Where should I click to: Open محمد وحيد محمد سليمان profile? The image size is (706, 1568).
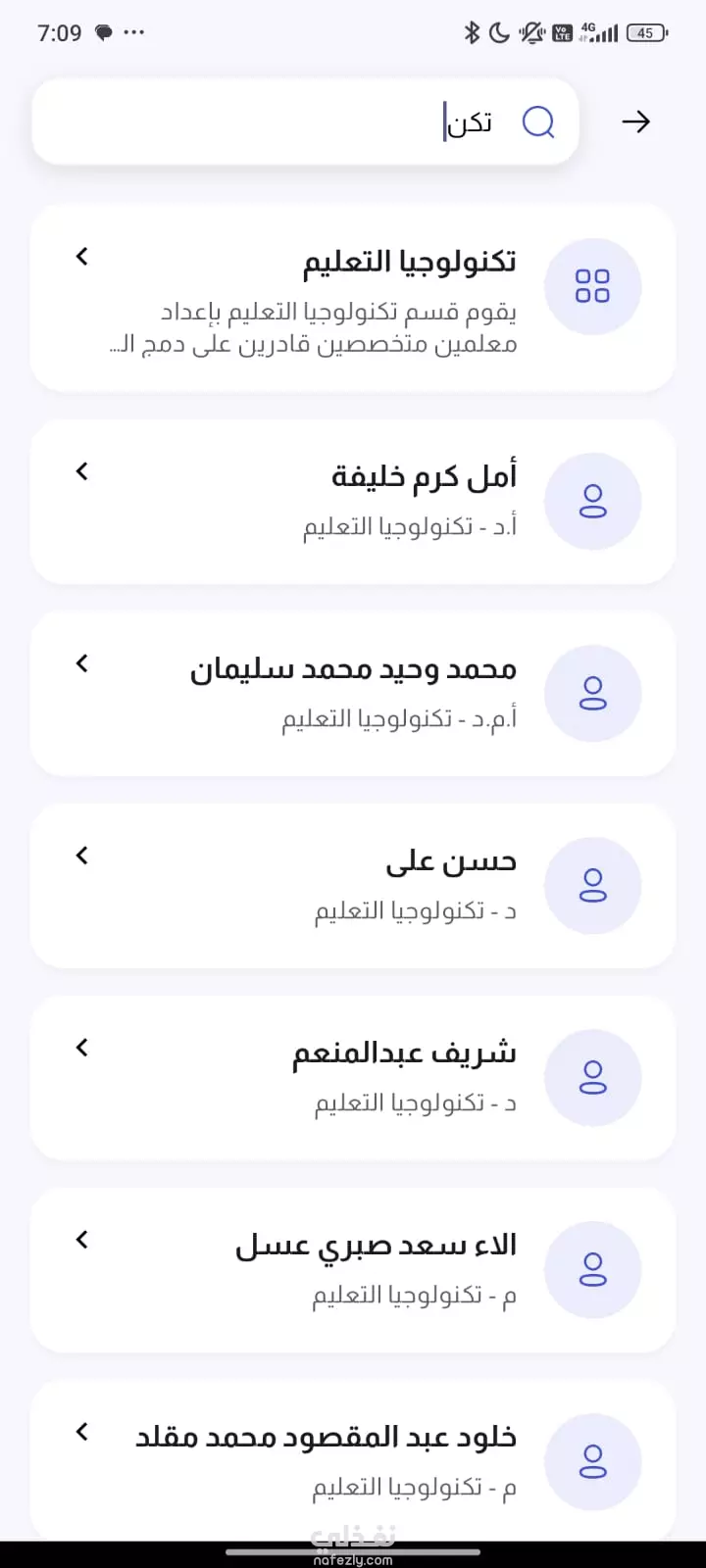pyautogui.click(x=353, y=694)
